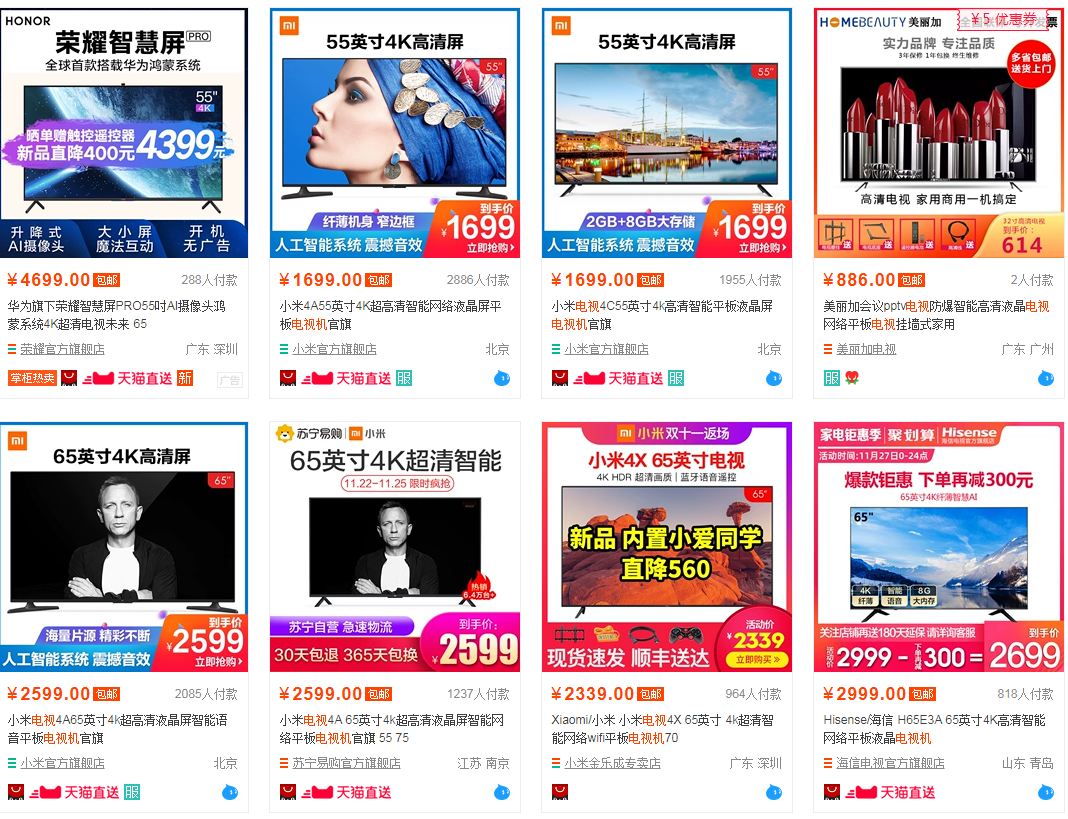Viewport: 1068px width, 819px height.
Task: Visit the 海信电视官方旗舰店 store
Action: coord(890,764)
